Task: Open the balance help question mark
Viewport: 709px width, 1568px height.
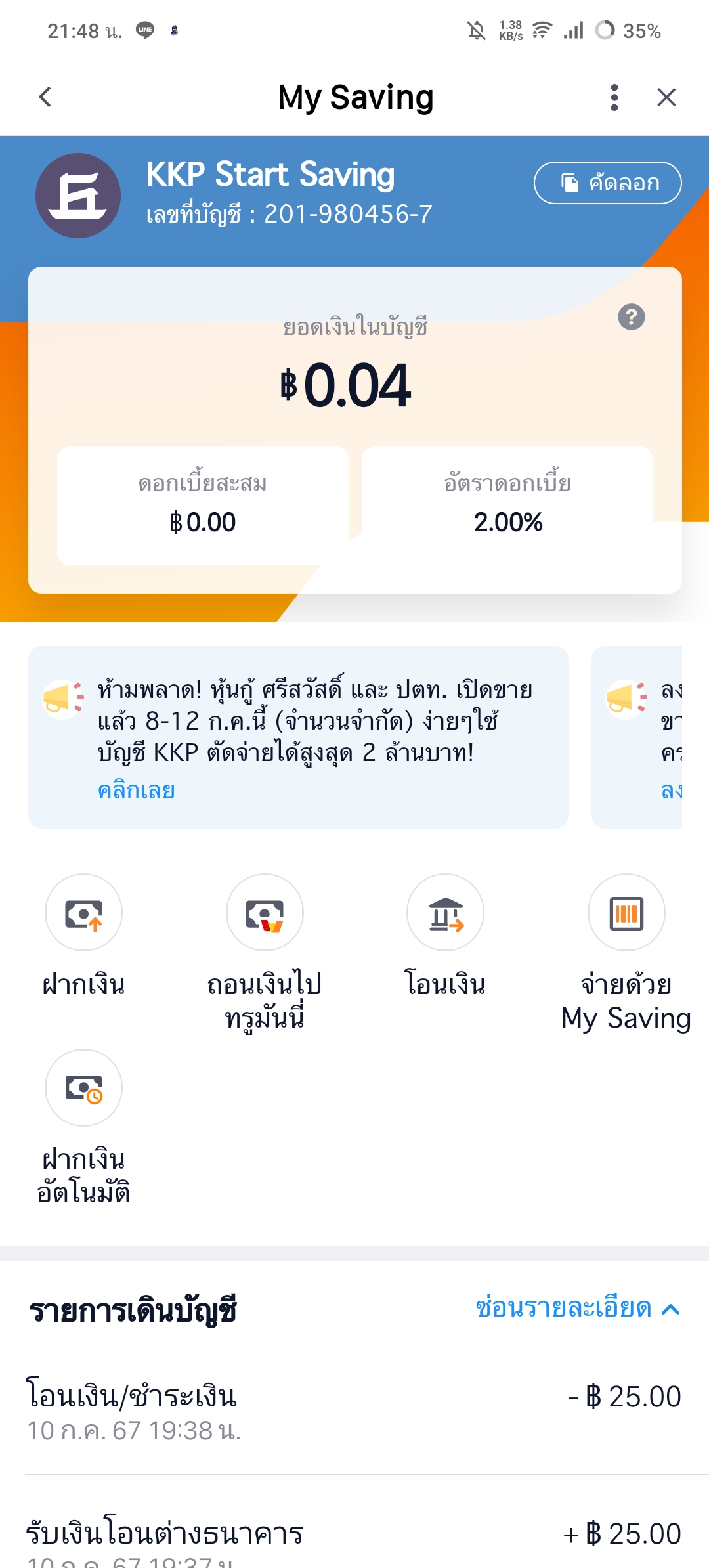Action: [631, 318]
